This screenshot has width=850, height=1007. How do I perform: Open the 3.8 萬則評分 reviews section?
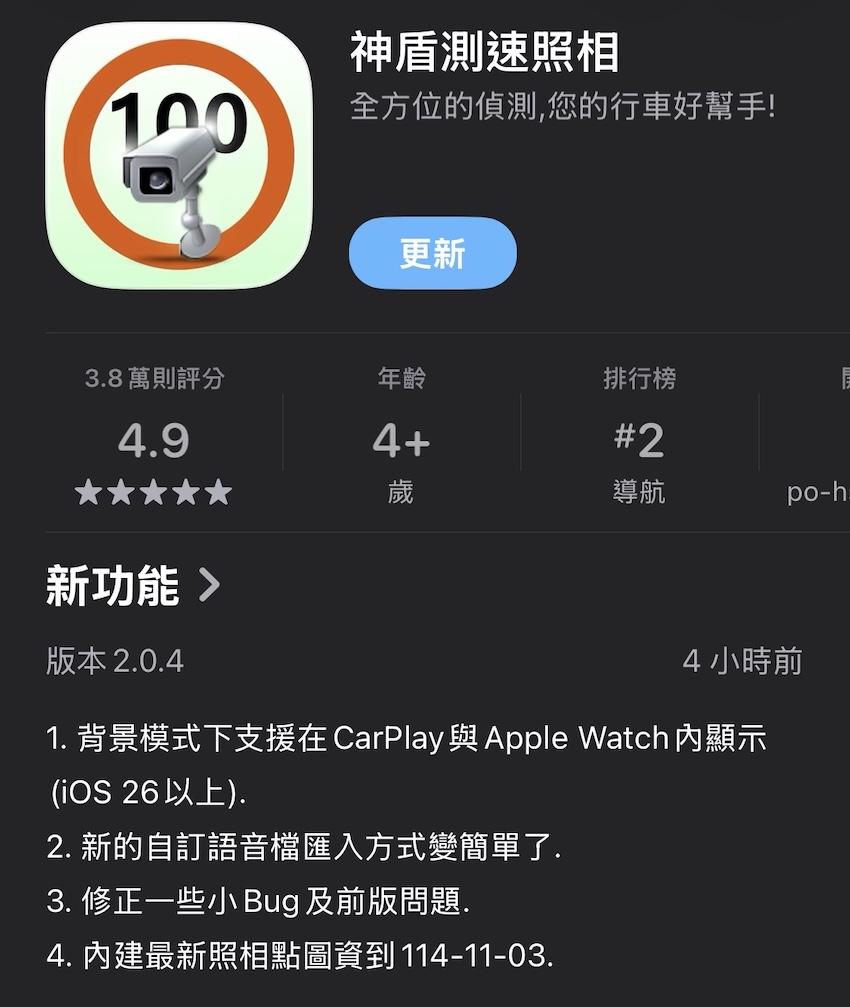[153, 379]
